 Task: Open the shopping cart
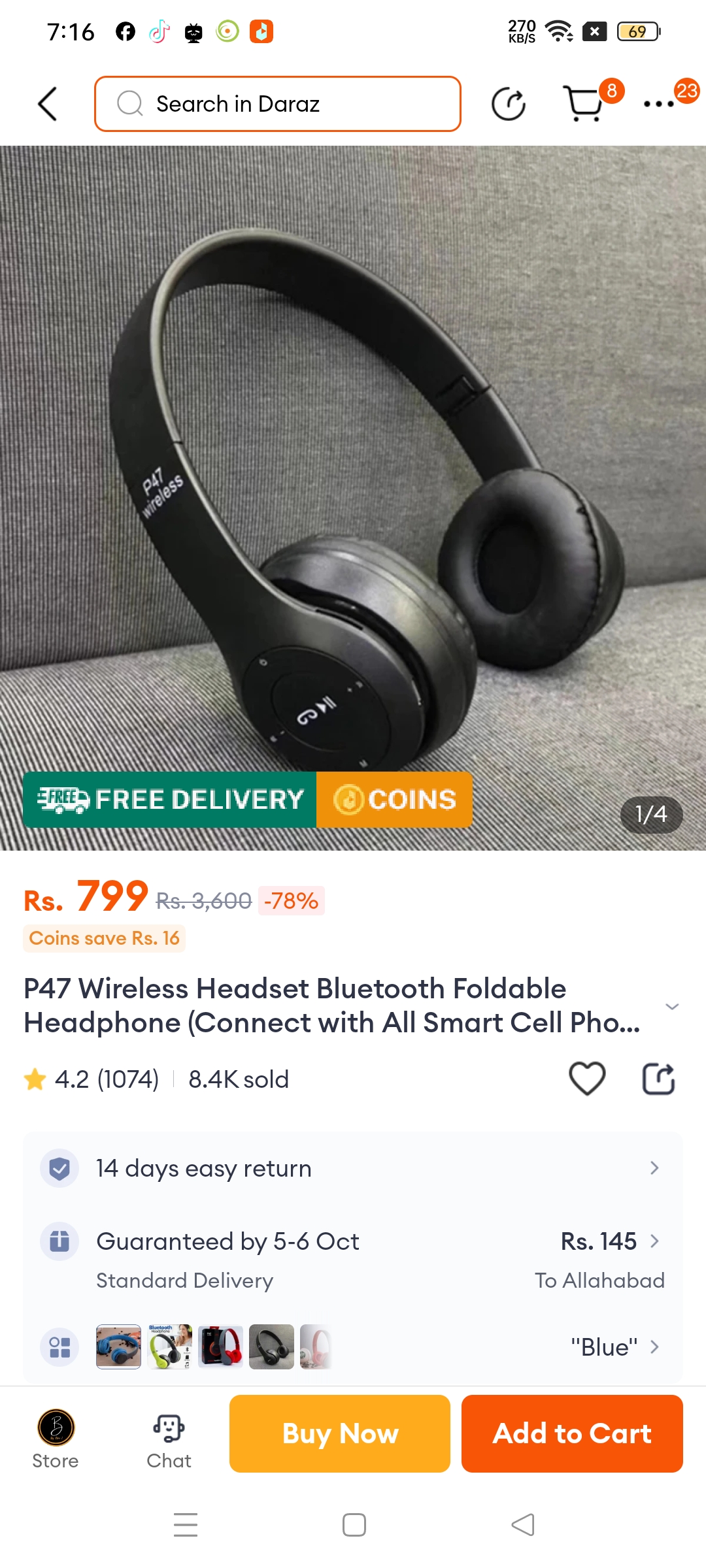pyautogui.click(x=584, y=104)
